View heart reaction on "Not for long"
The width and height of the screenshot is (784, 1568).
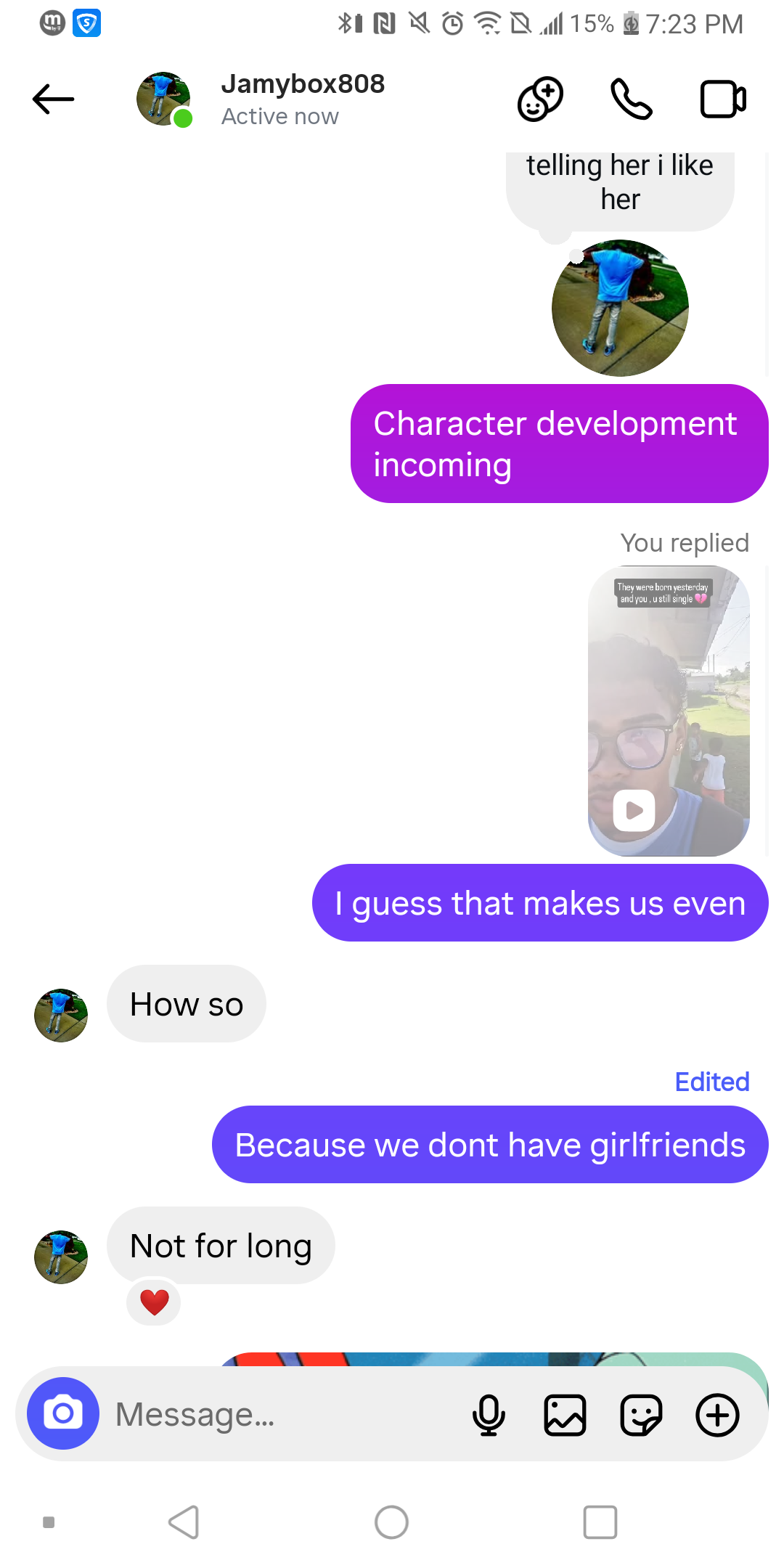click(154, 1302)
